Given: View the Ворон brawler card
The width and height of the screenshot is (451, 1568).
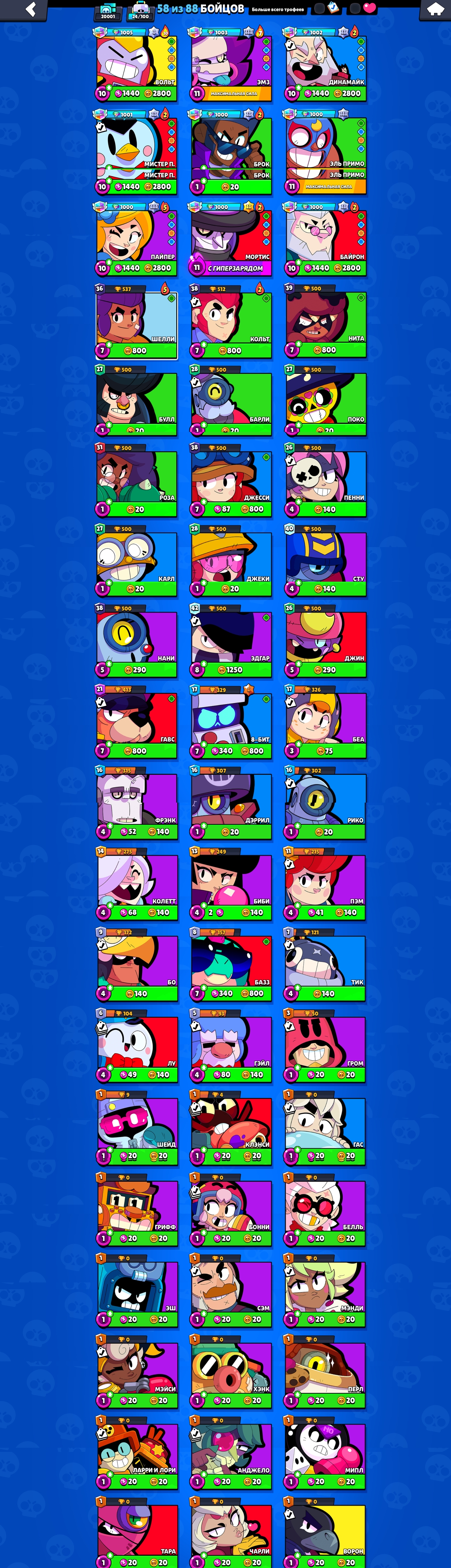Looking at the screenshot, I should [x=325, y=1534].
